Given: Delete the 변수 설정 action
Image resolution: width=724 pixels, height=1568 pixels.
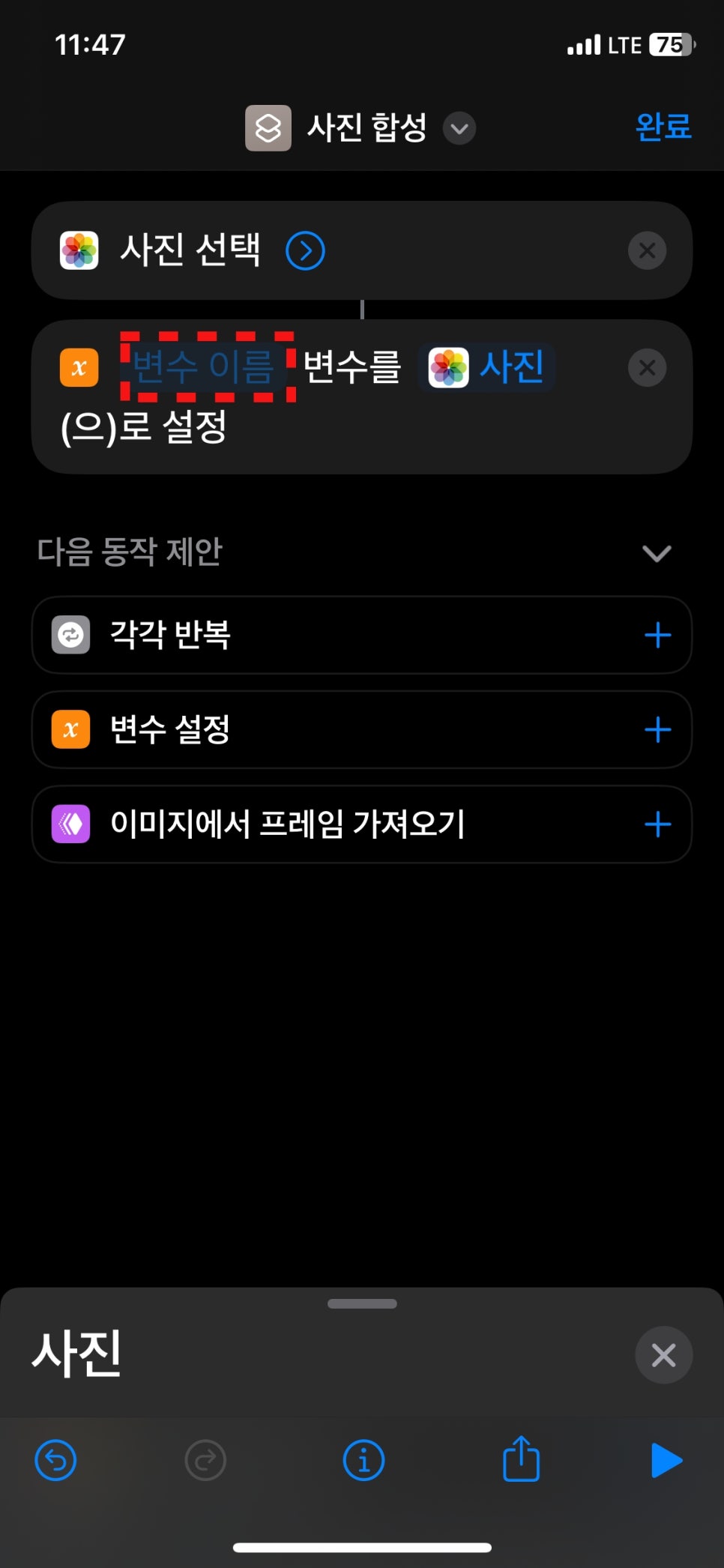Looking at the screenshot, I should coord(647,368).
